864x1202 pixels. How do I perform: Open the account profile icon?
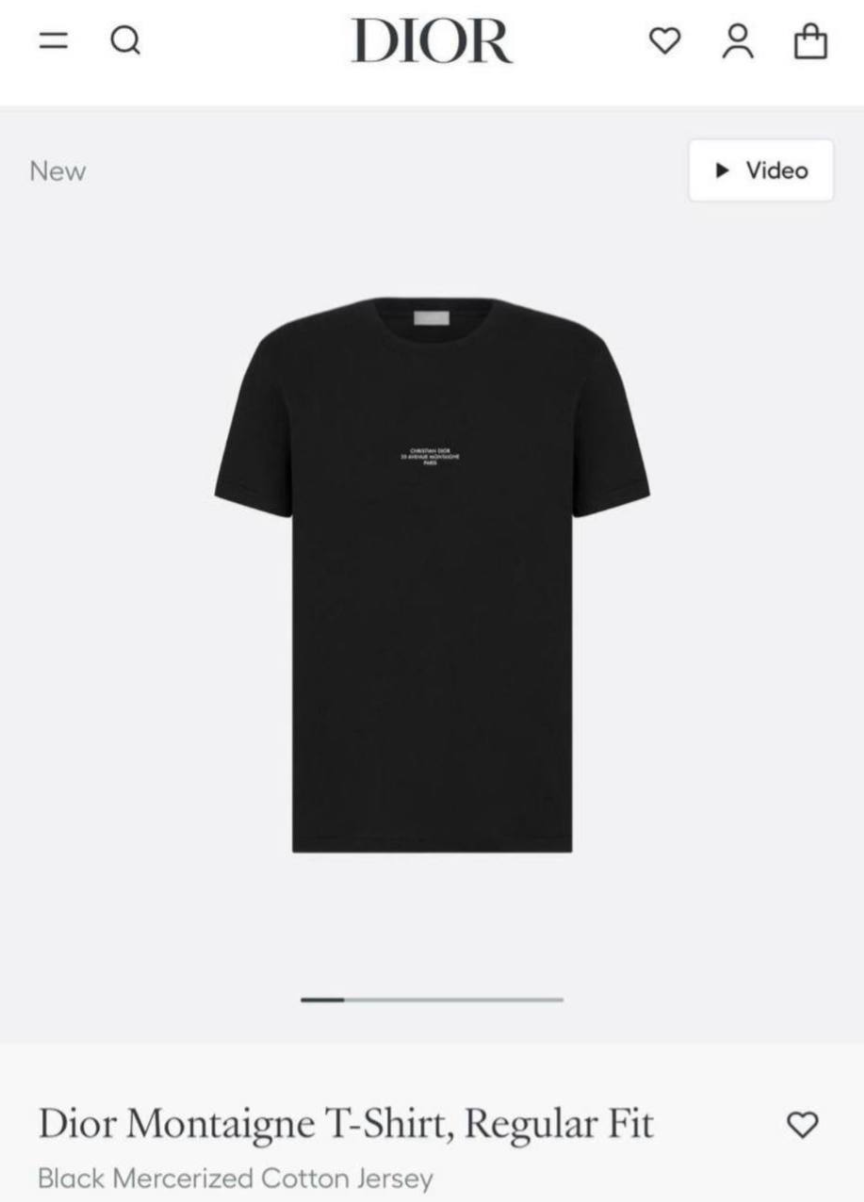click(x=738, y=41)
